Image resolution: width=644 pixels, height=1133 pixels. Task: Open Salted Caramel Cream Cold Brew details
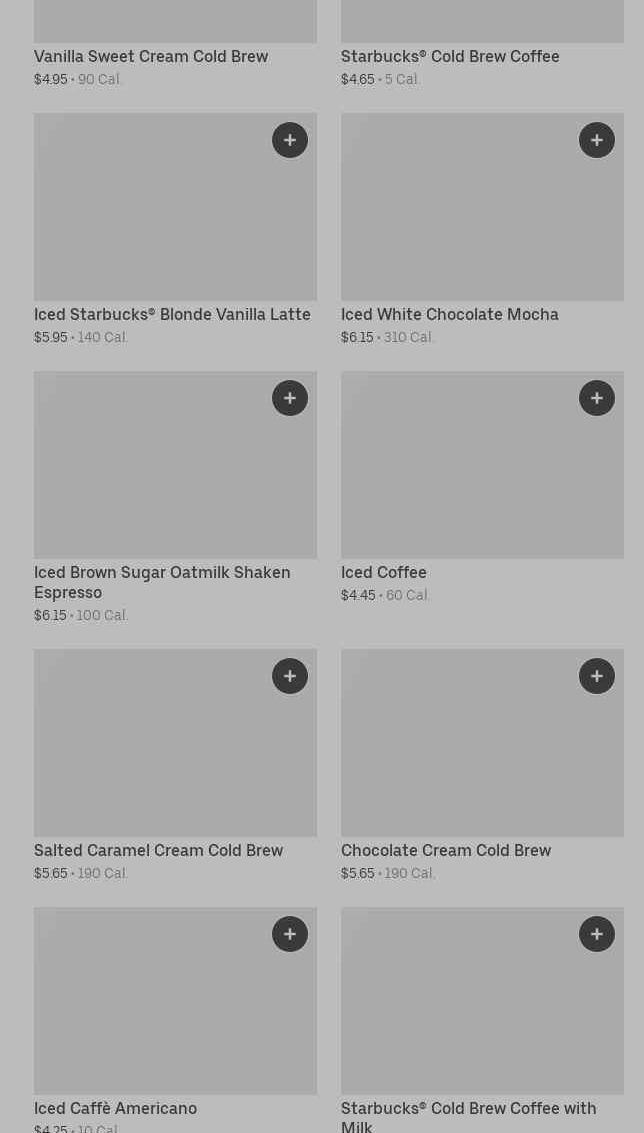coord(158,851)
